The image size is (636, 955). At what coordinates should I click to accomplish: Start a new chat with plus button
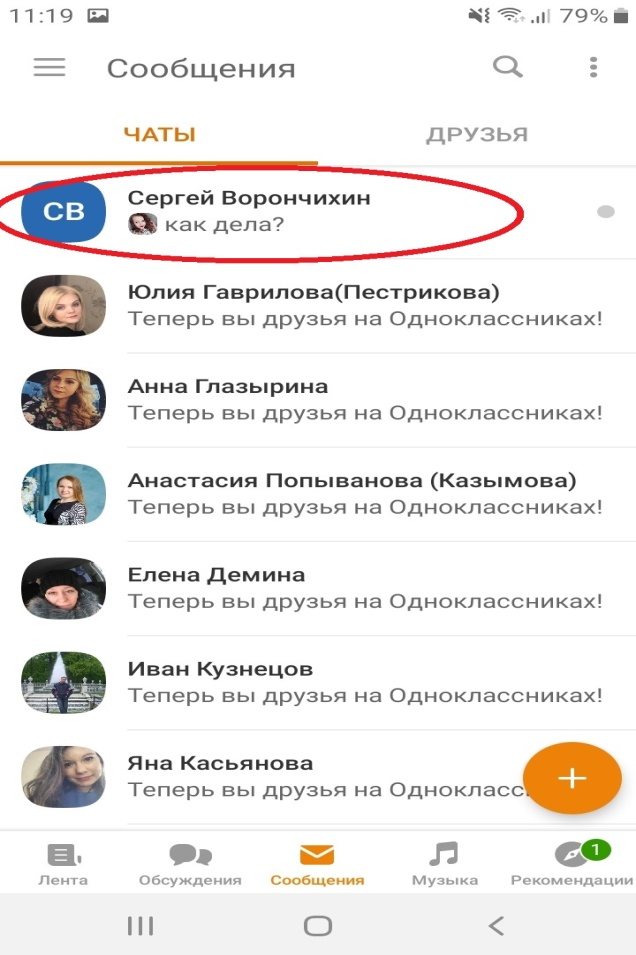tap(572, 778)
